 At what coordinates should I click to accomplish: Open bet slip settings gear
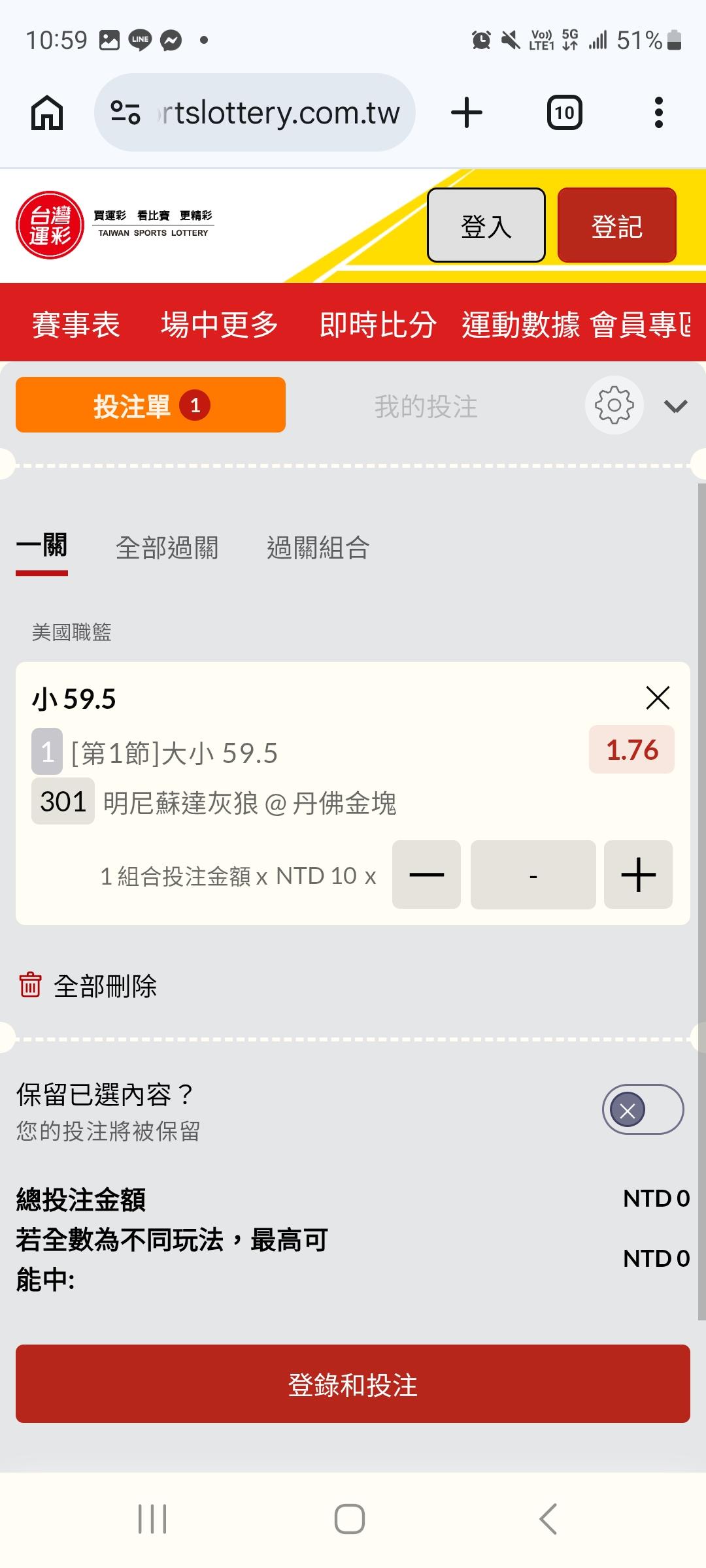pyautogui.click(x=614, y=405)
